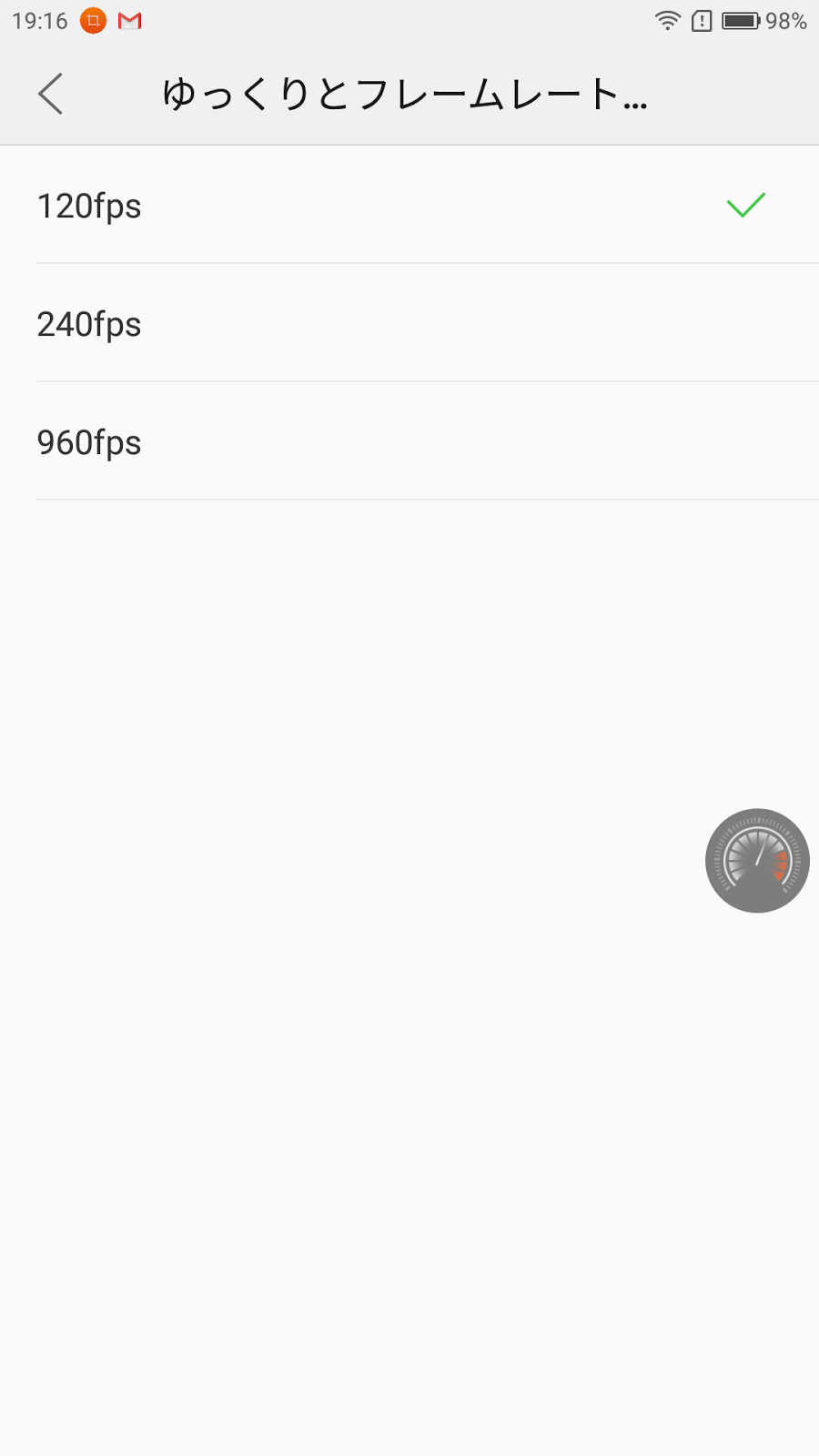Open the floating speedometer button
Image resolution: width=819 pixels, height=1456 pixels.
757,861
